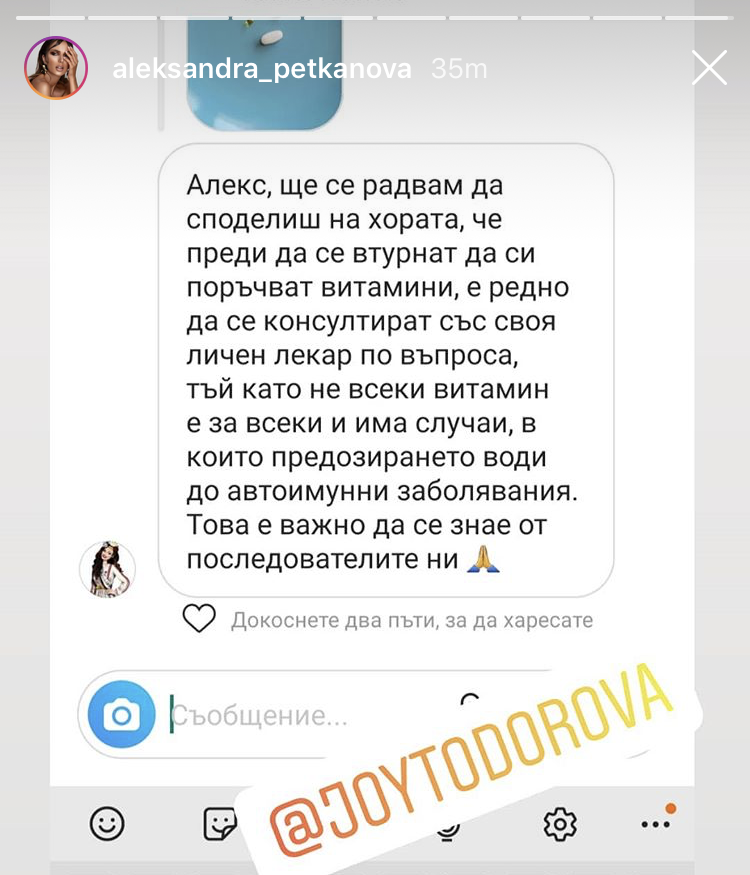Tap the aleksandra_petkanova username
Screen dimensions: 750x875
pos(263,69)
